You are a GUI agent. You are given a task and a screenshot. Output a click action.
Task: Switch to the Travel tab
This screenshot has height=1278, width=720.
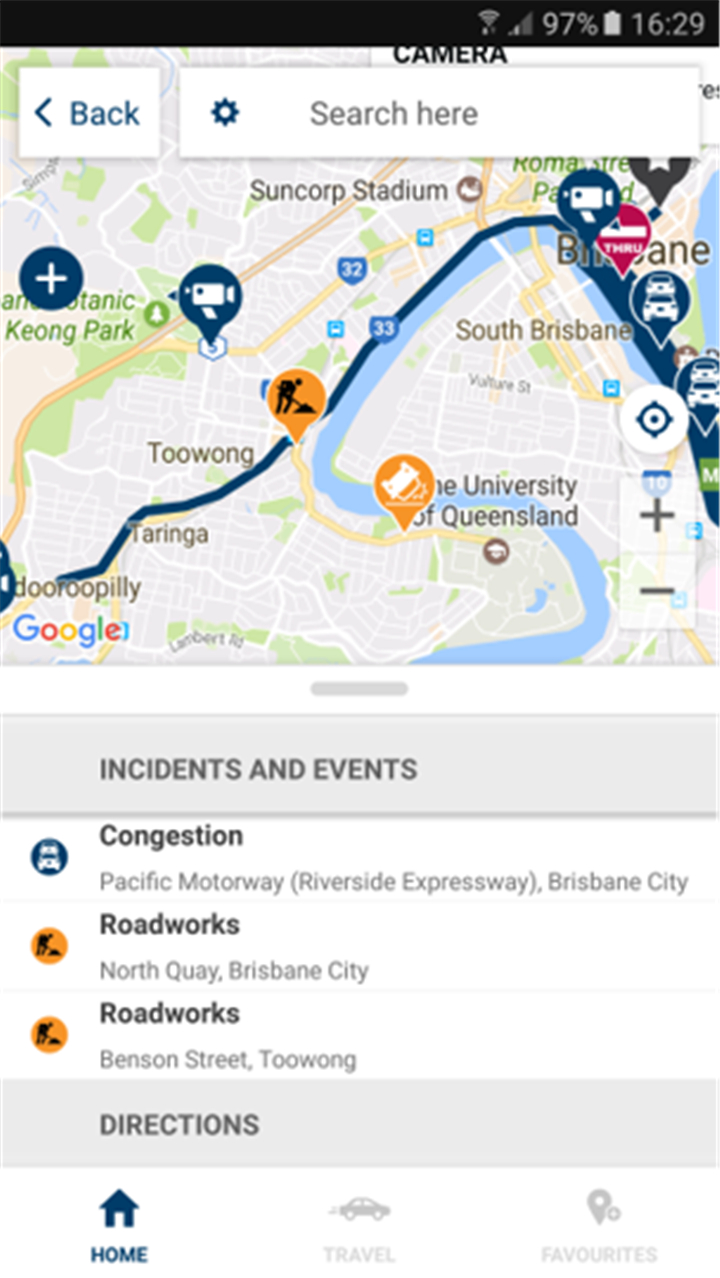coord(359,1225)
